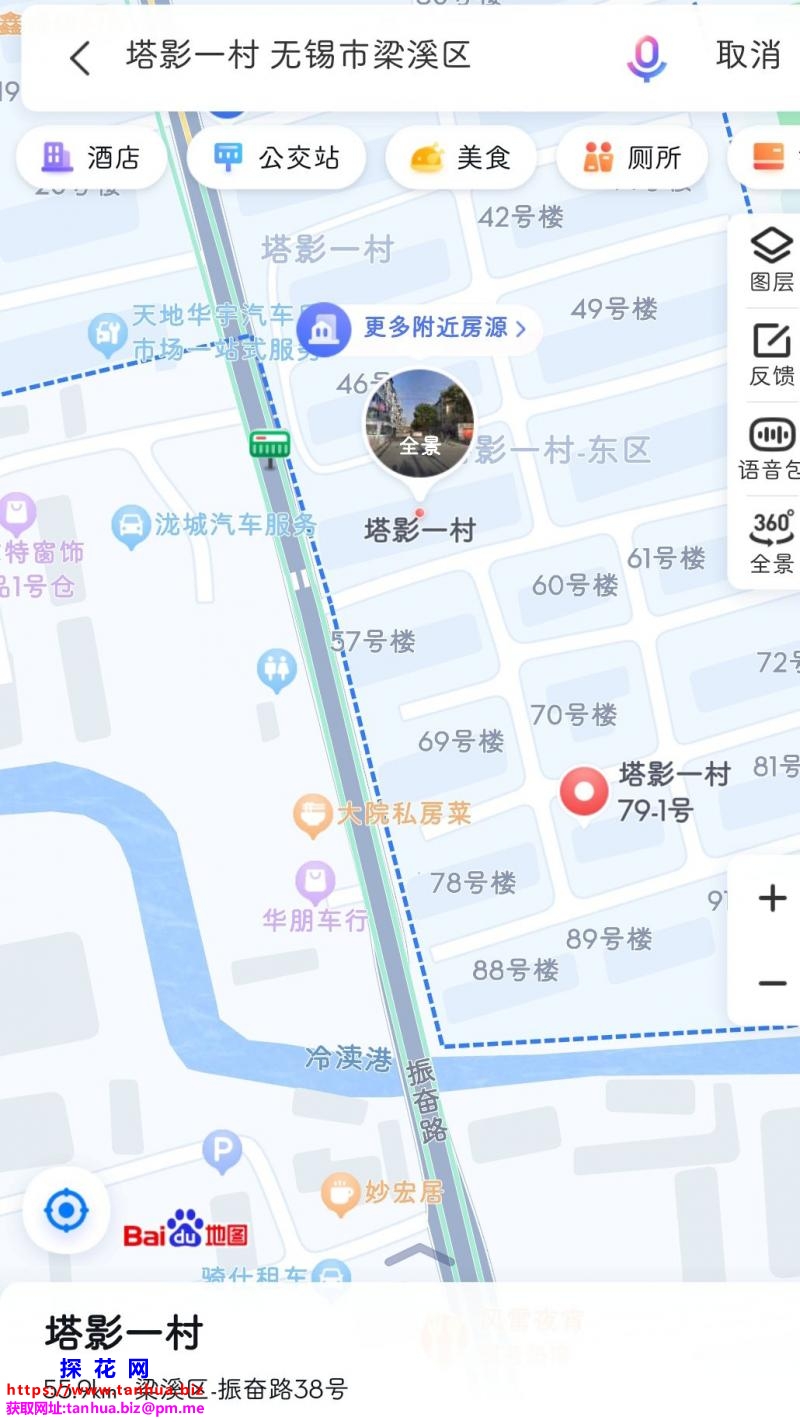Tap the search field showing 塔影一村
This screenshot has width=800, height=1424.
pyautogui.click(x=298, y=56)
